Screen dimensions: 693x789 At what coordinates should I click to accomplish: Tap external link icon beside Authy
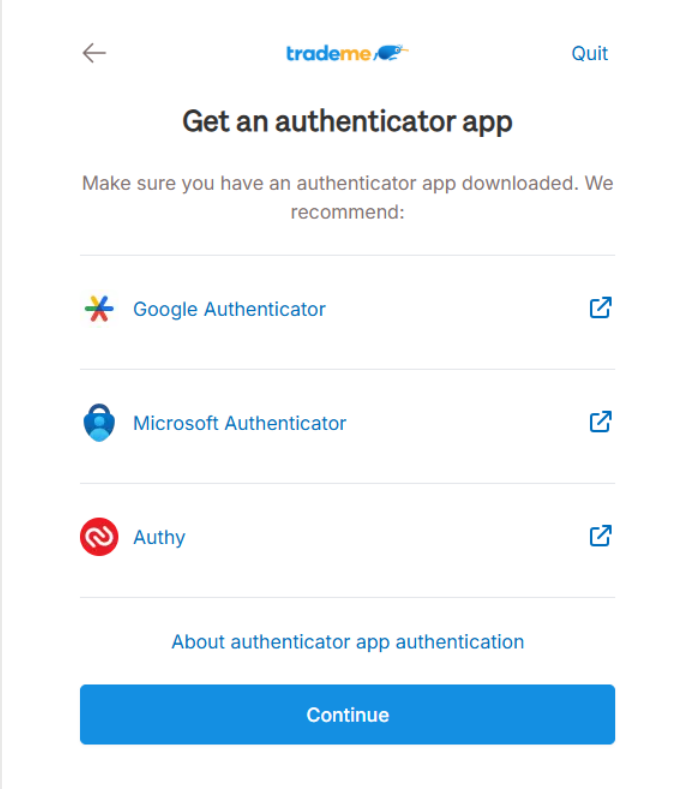pyautogui.click(x=599, y=536)
